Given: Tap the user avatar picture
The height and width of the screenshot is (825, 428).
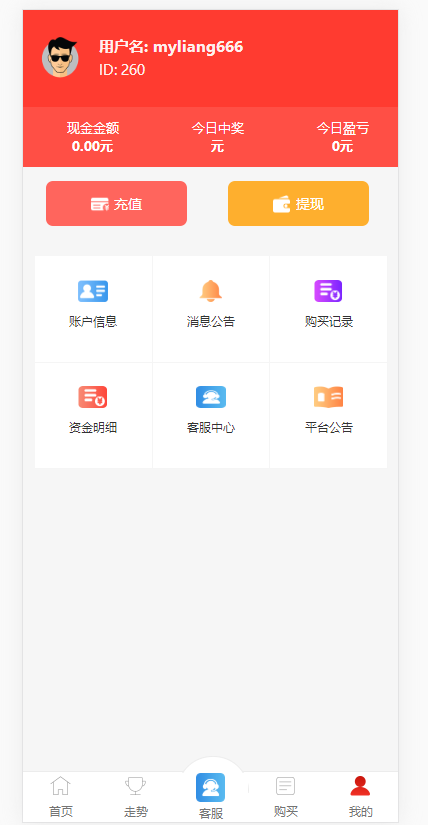Looking at the screenshot, I should click(x=60, y=57).
